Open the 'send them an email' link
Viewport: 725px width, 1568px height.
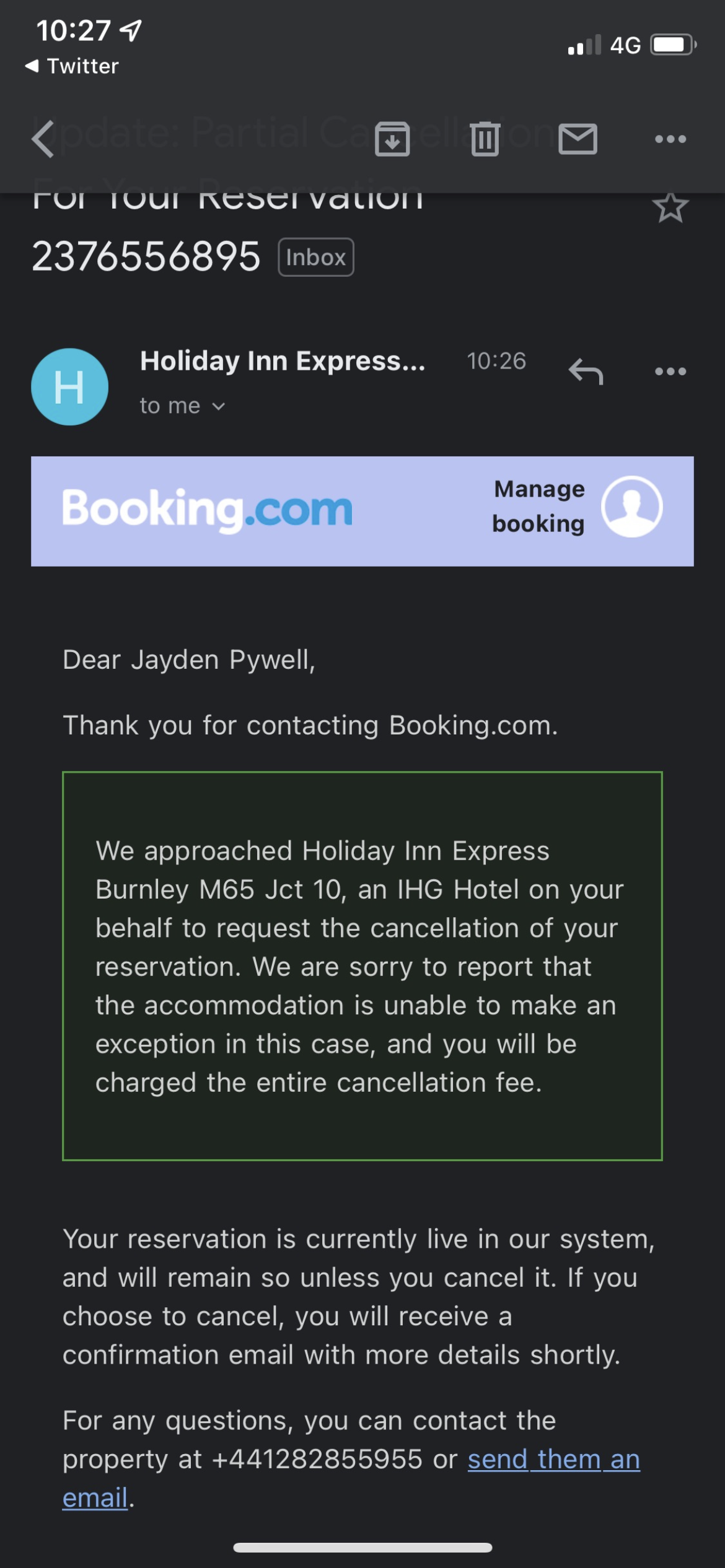click(553, 1459)
